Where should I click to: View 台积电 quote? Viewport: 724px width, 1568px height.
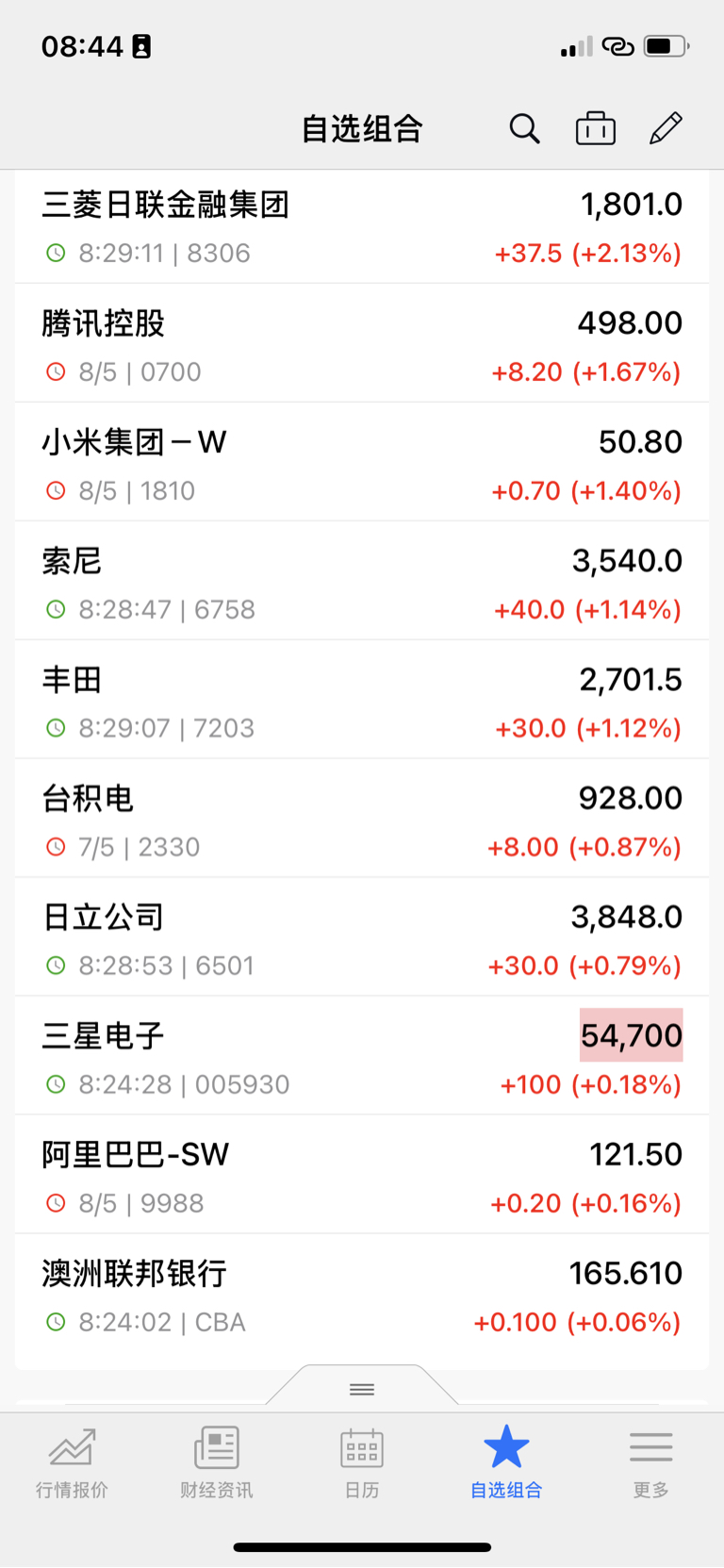(x=362, y=818)
